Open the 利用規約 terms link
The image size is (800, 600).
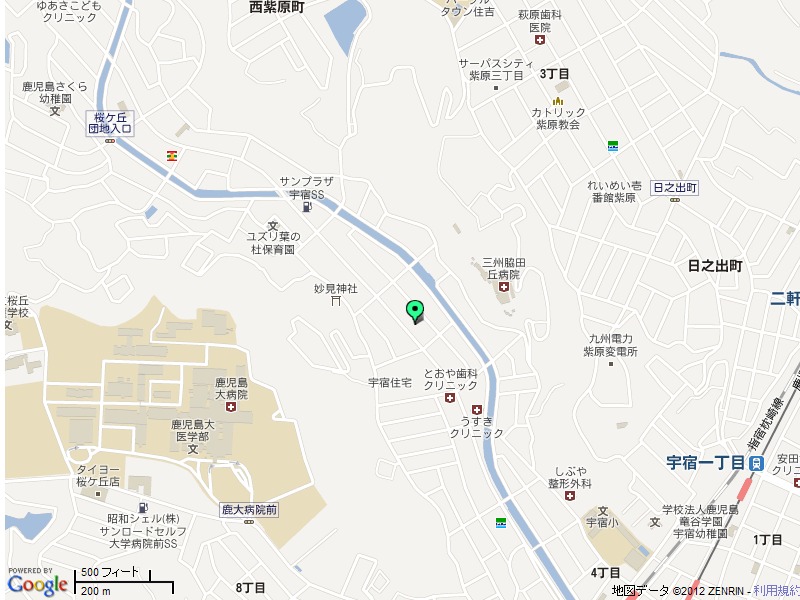point(776,591)
